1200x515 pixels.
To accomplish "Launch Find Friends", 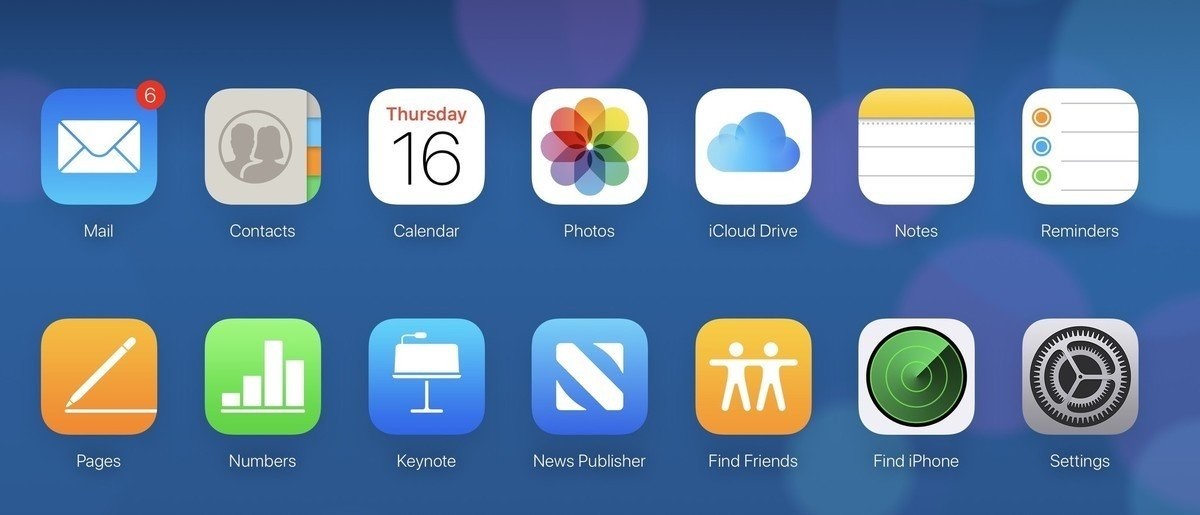I will tap(752, 377).
